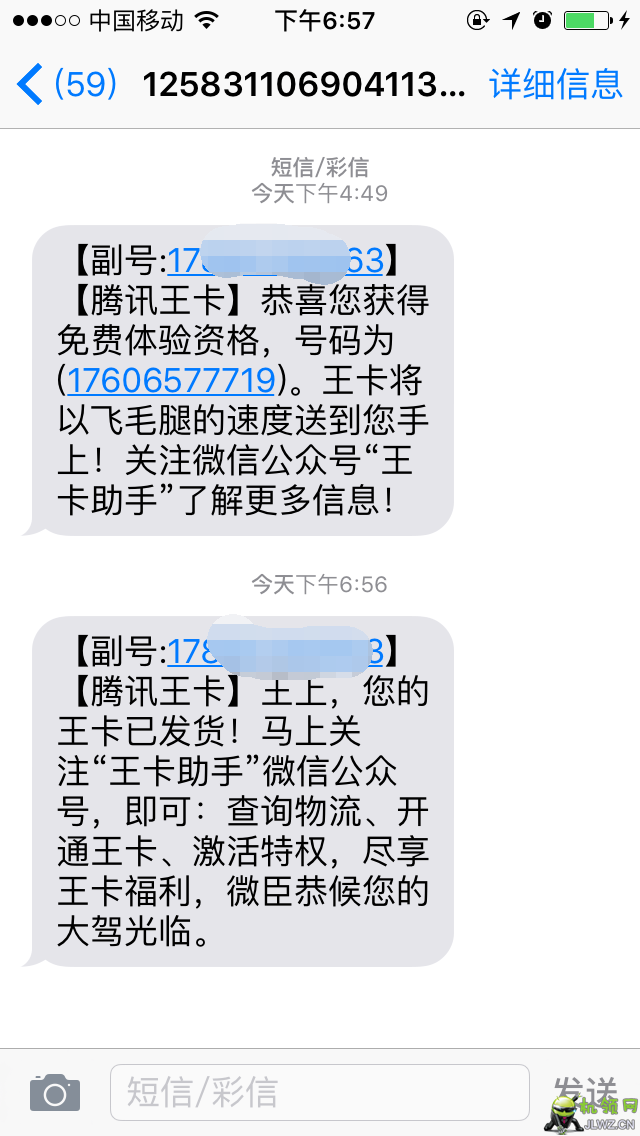The height and width of the screenshot is (1136, 640).
Task: Tap the 副号 number link in first message
Action: (274, 261)
